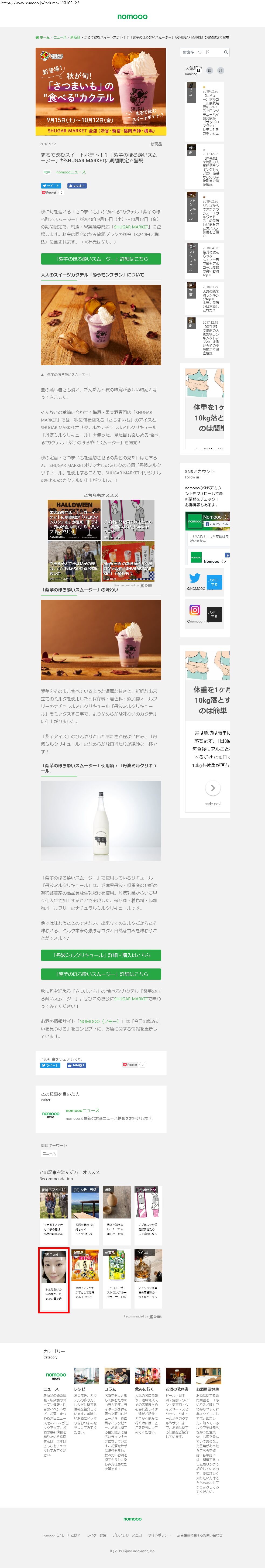
Task: Open サイトポリシー footer link
Action: pos(159,1535)
